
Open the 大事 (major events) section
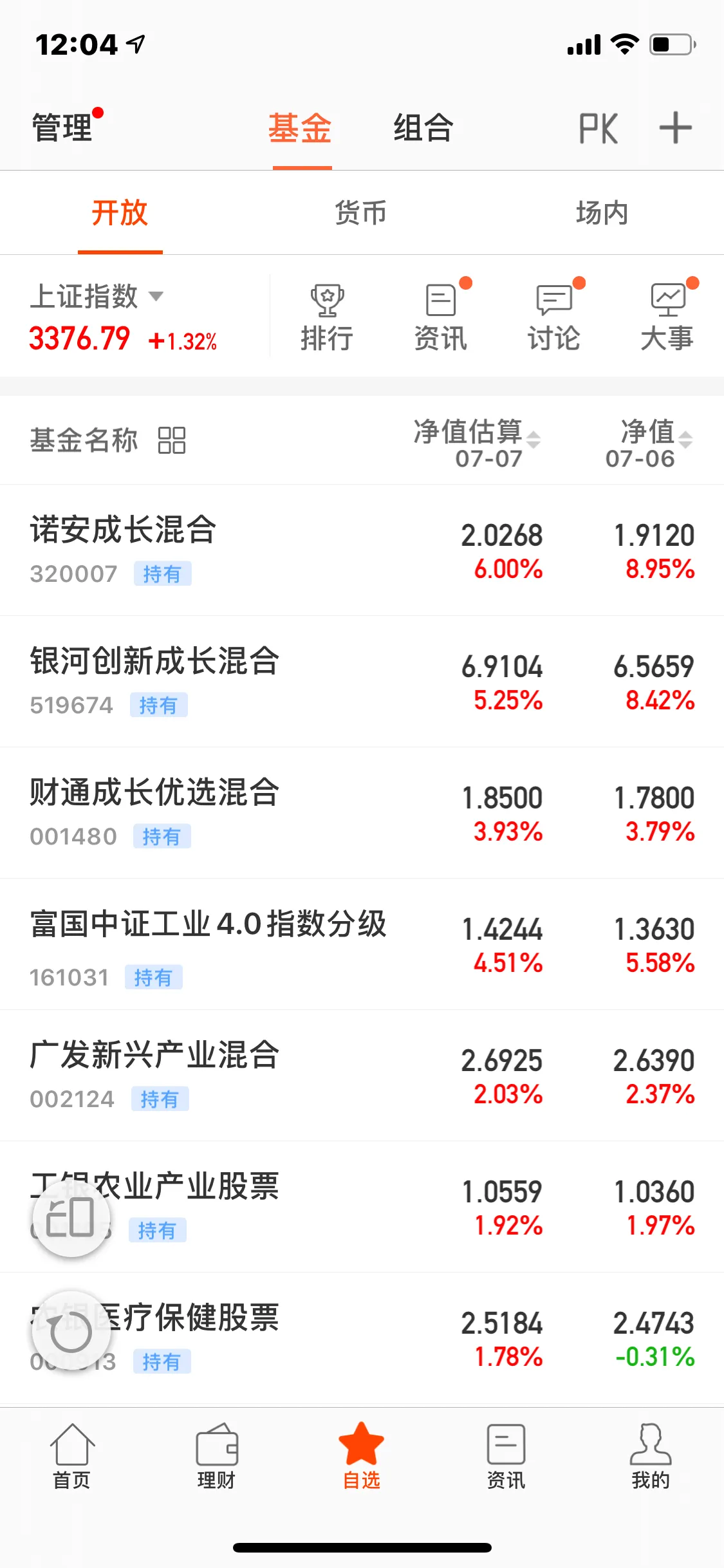pos(667,315)
